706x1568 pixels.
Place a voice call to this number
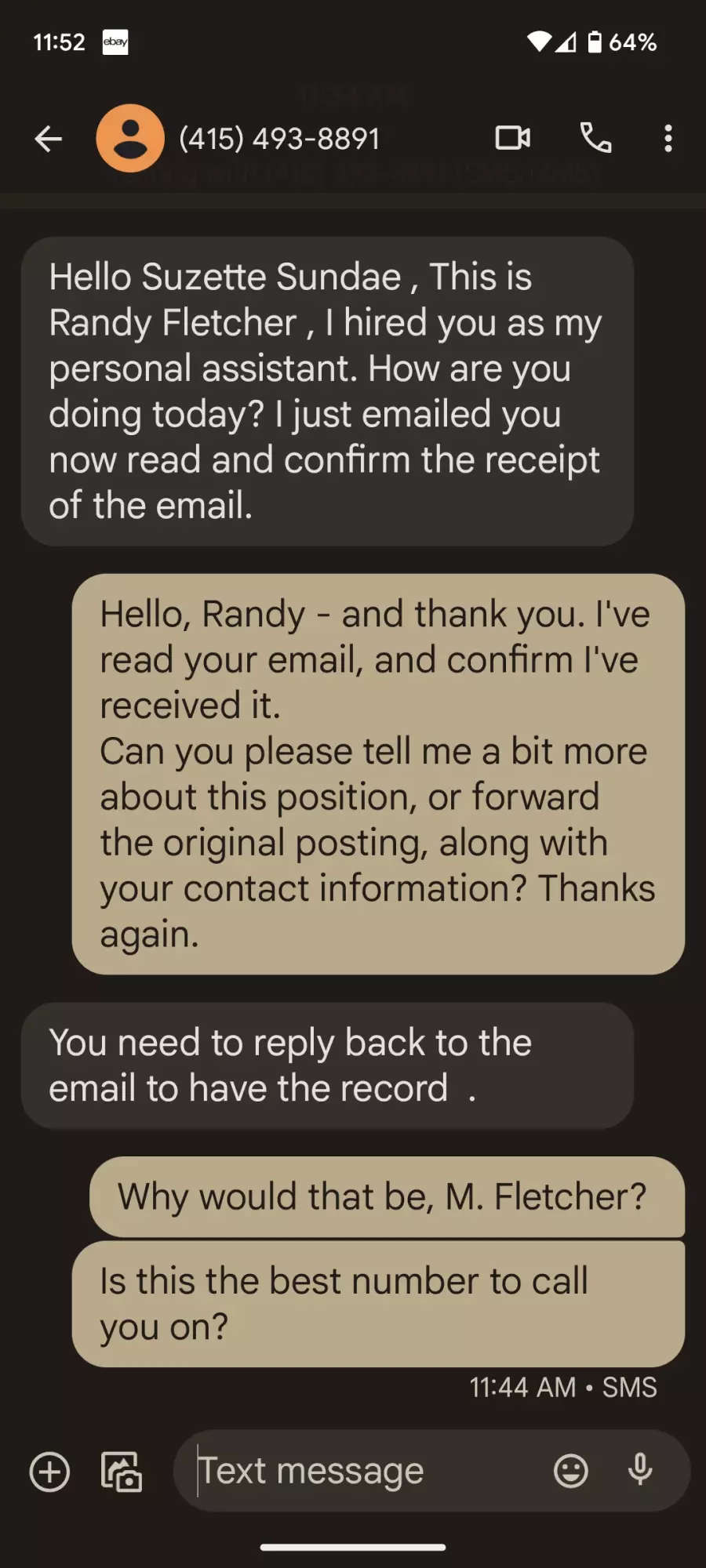tap(595, 138)
